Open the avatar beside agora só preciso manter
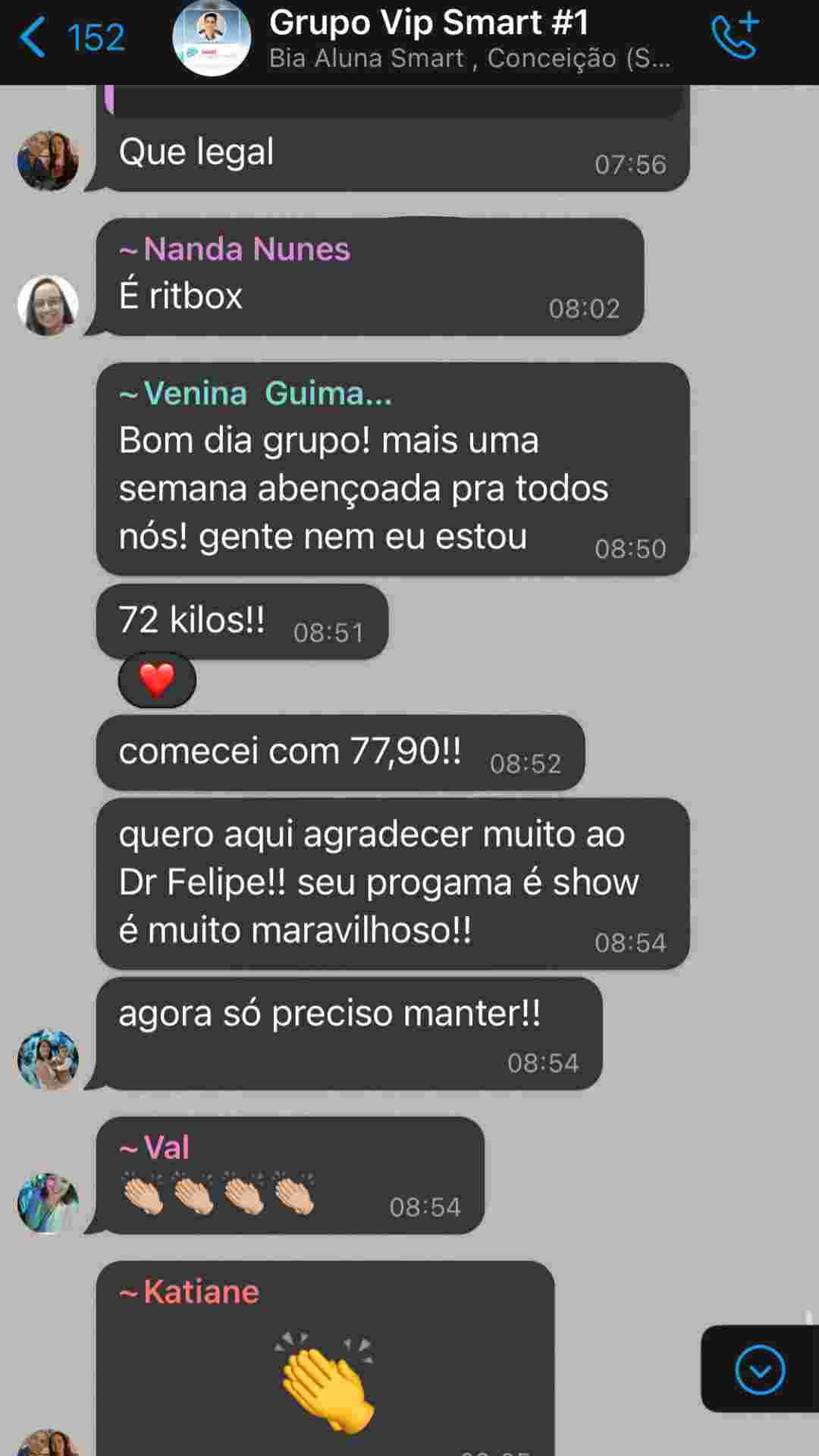819x1456 pixels. 48,1059
